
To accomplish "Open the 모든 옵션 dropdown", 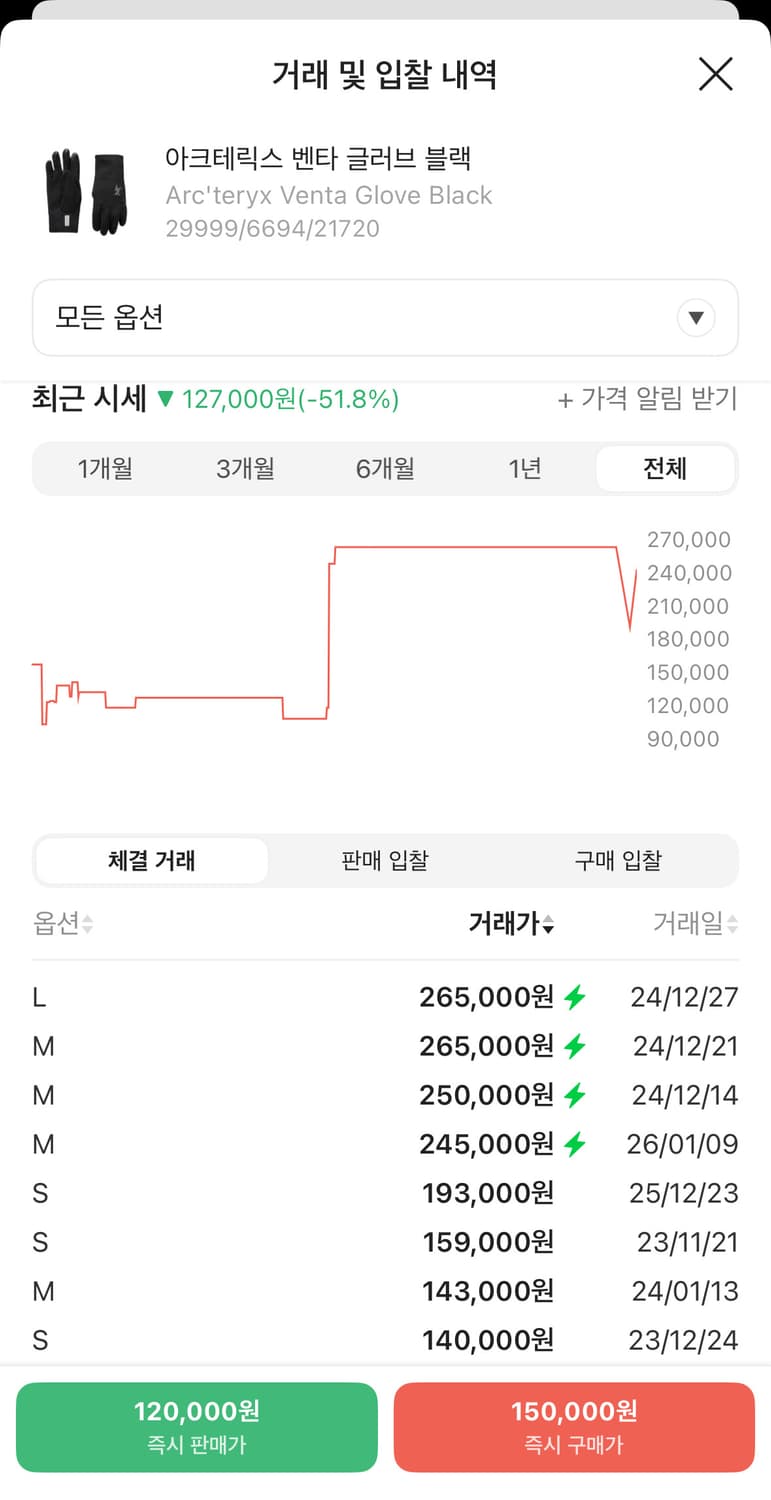I will pos(385,317).
